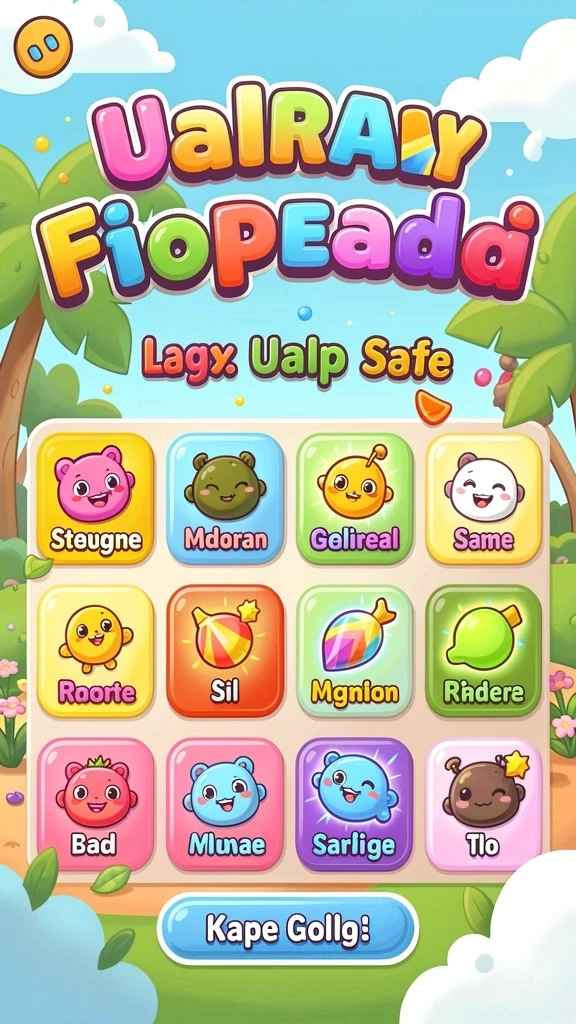Viewport: 576px width, 1024px height.
Task: Choose the Rhdere green tile
Action: (484, 651)
